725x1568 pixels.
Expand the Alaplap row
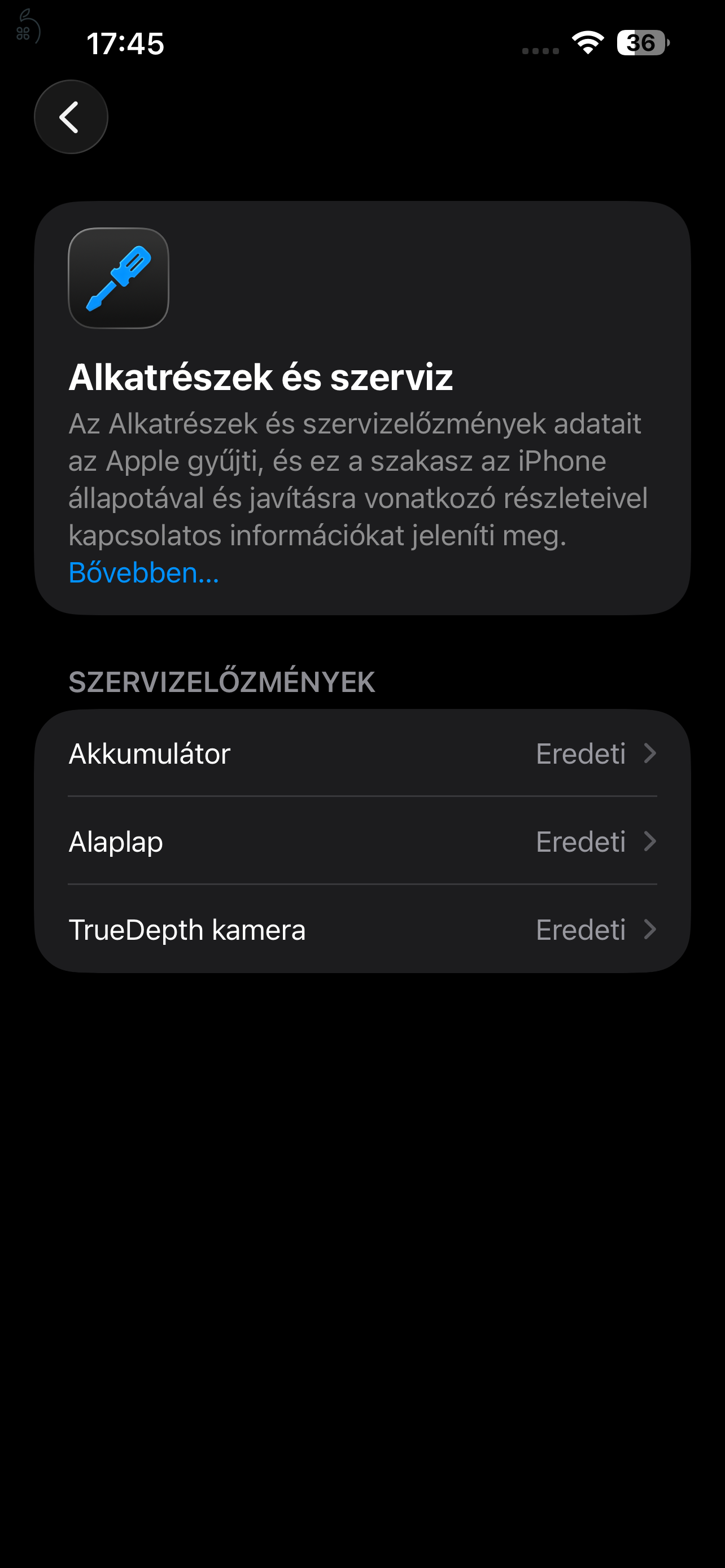pos(362,841)
